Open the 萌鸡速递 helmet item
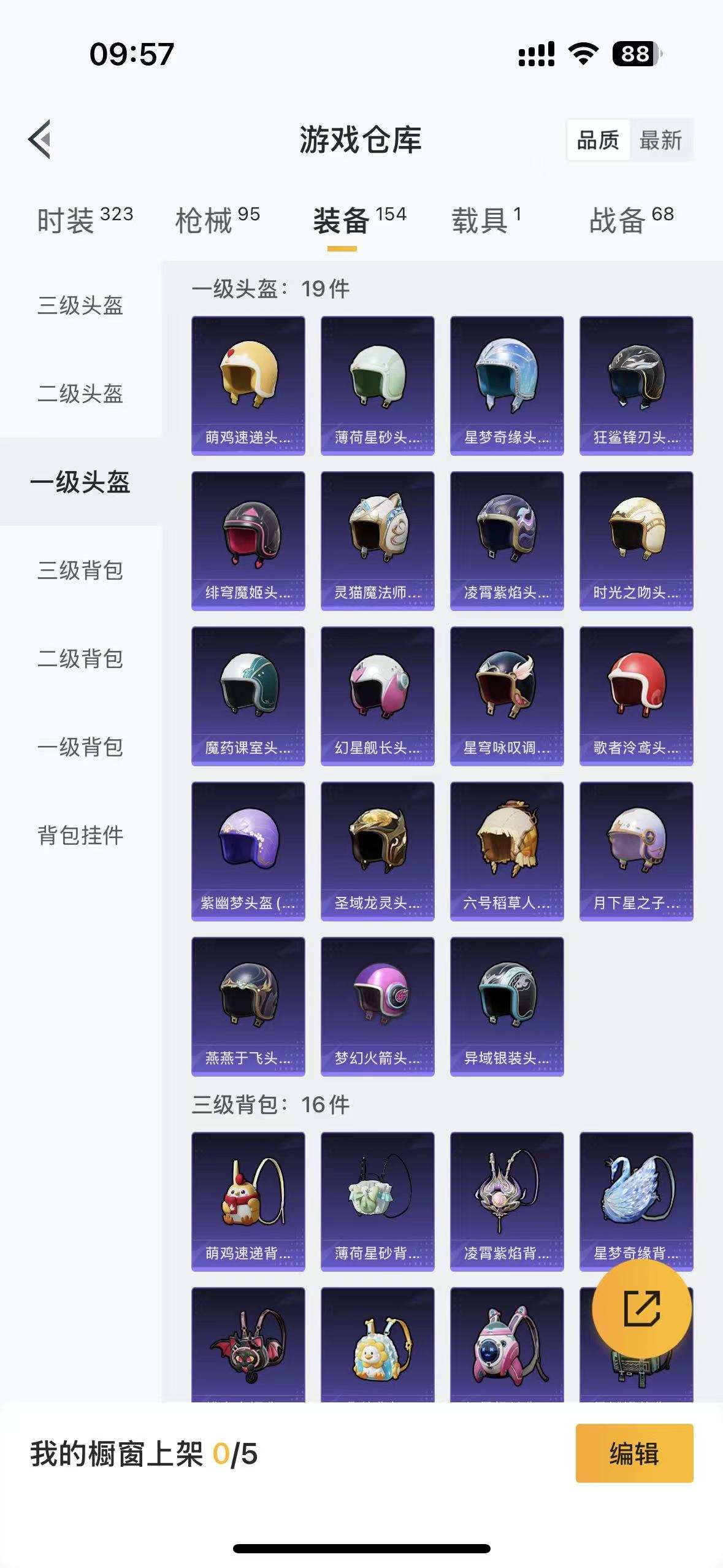This screenshot has width=723, height=1568. 248,385
